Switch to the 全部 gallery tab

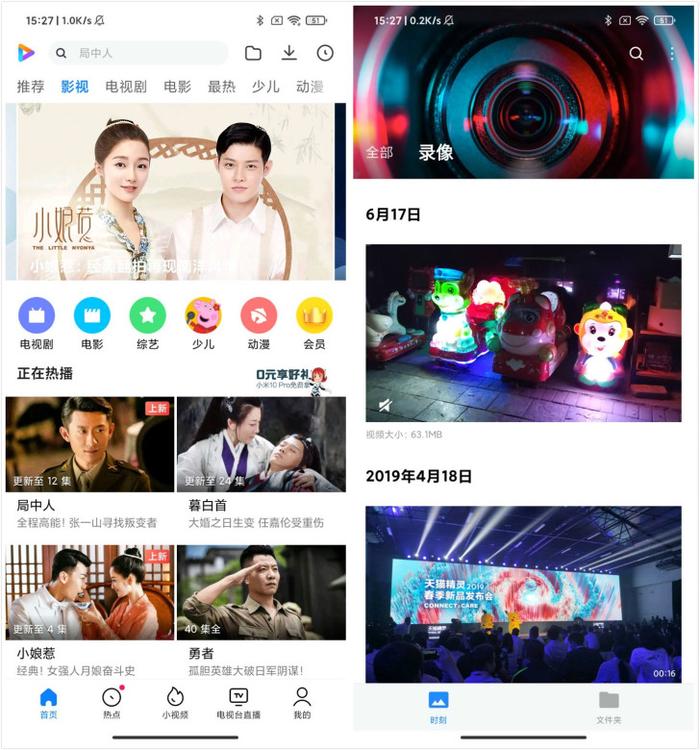click(x=379, y=153)
